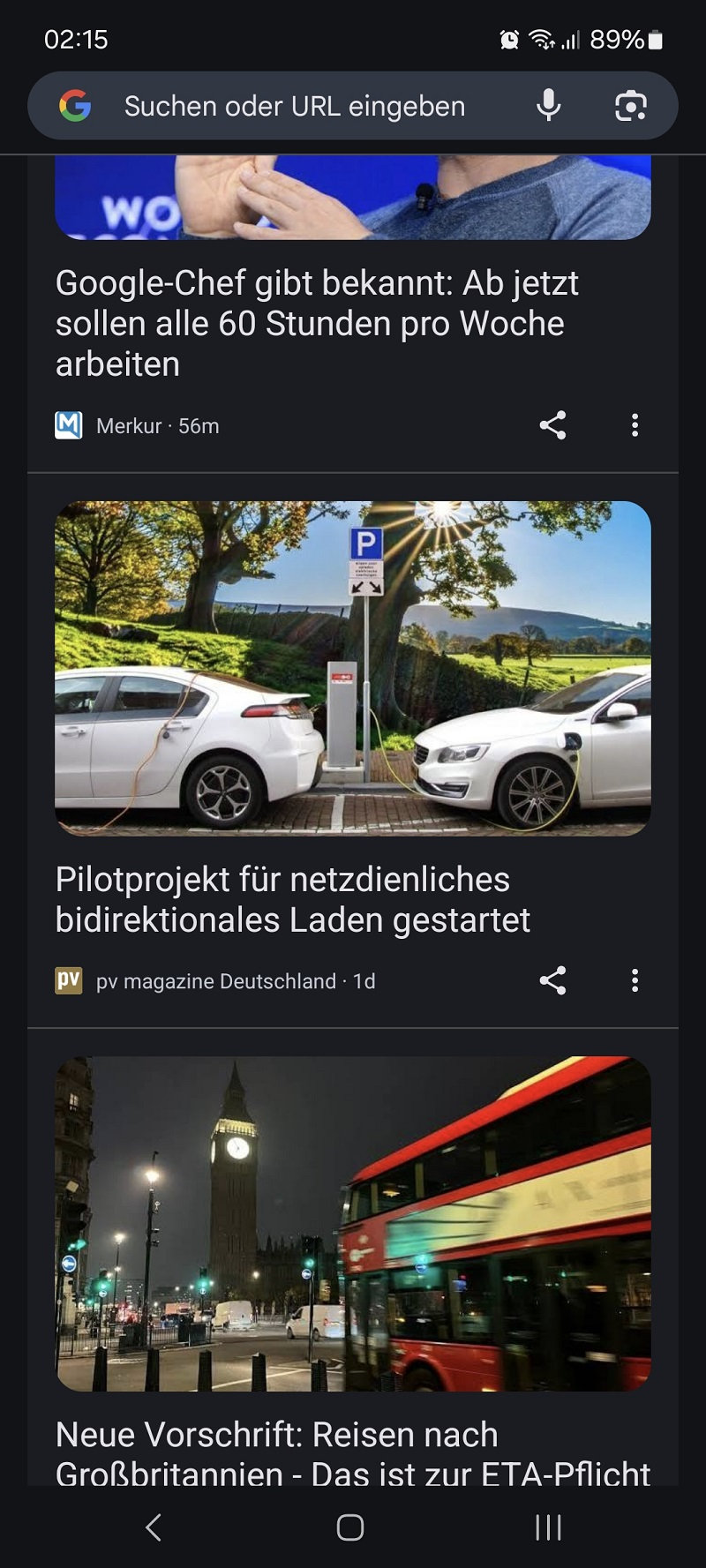Viewport: 706px width, 1568px height.
Task: Start a voice search with the microphone icon
Action: pyautogui.click(x=548, y=105)
